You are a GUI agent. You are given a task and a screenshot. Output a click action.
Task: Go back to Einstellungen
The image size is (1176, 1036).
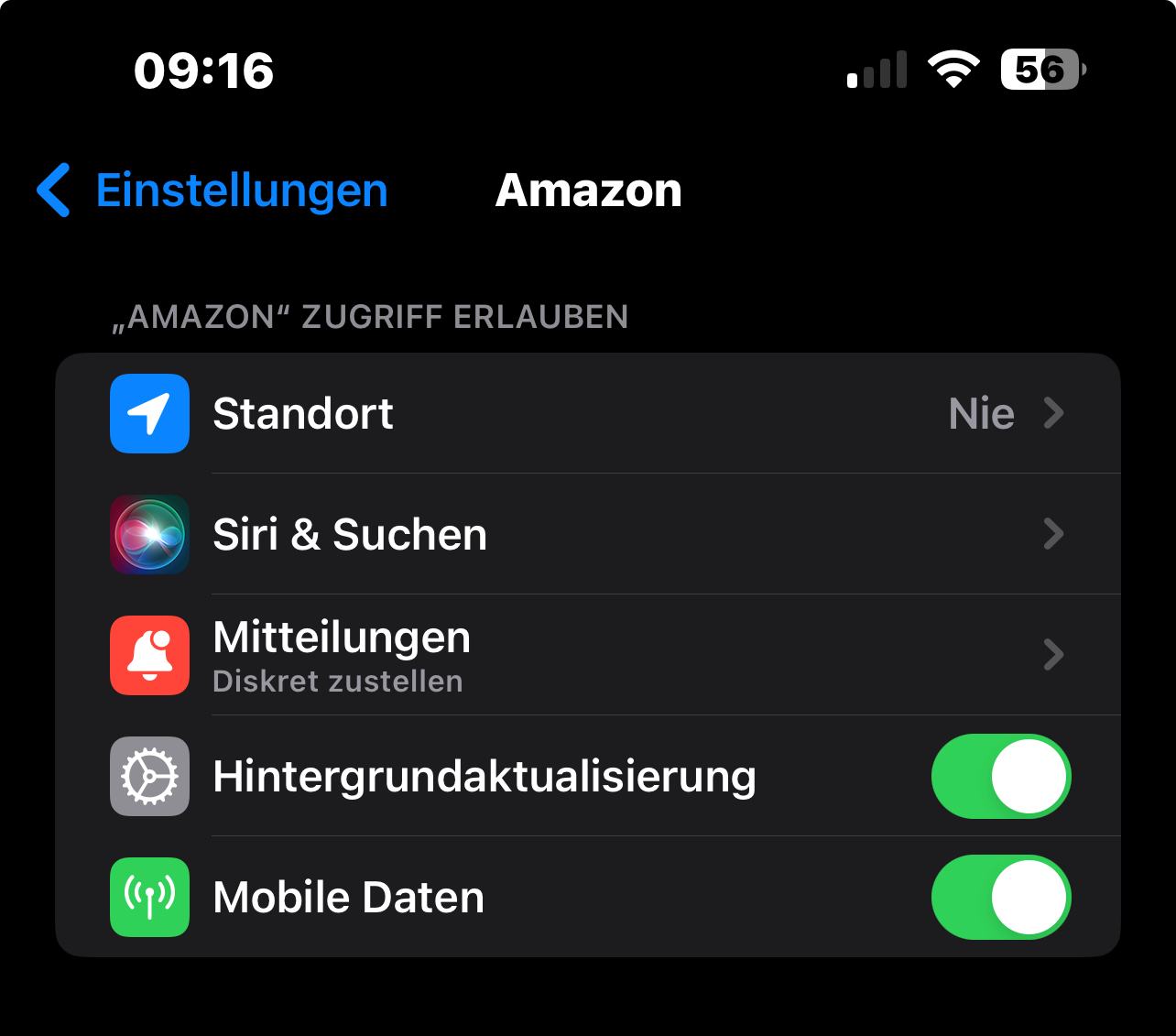tap(212, 191)
